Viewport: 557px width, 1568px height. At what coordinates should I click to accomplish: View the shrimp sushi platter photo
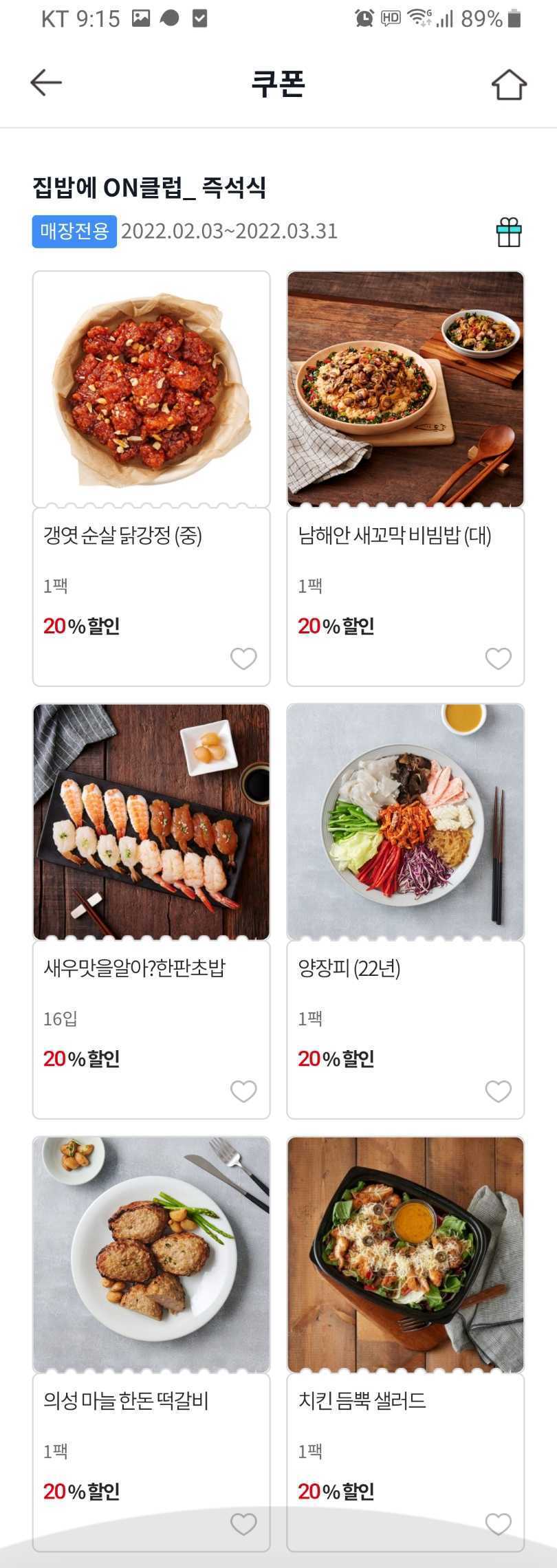151,820
